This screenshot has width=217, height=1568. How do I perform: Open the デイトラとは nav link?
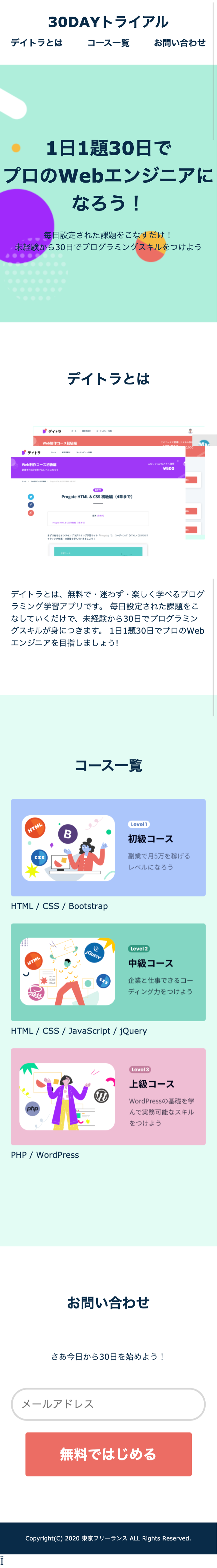[37, 43]
